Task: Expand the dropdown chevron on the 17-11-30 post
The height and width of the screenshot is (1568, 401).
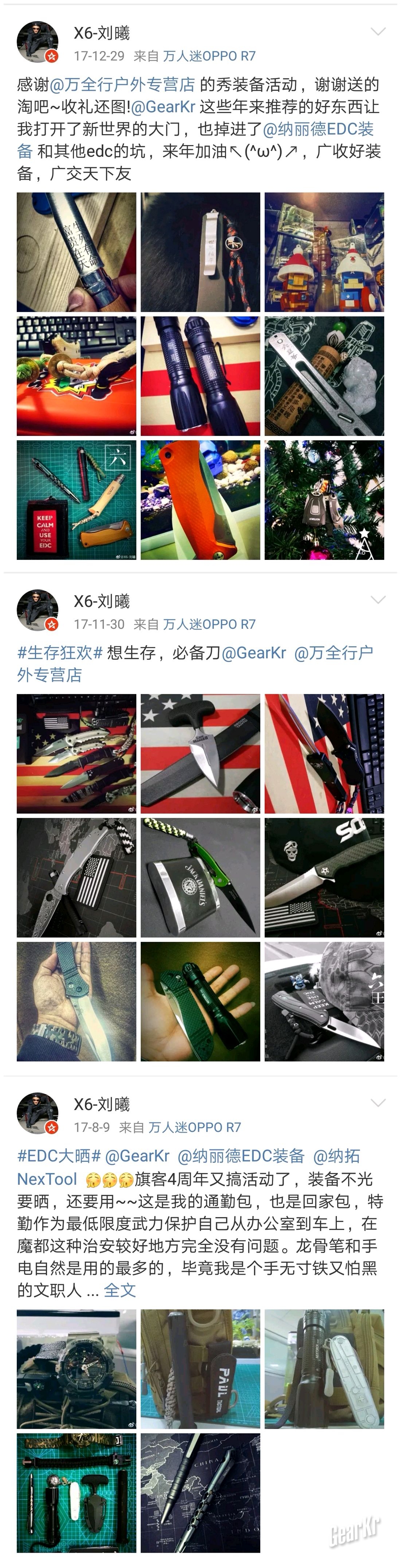Action: (x=378, y=600)
